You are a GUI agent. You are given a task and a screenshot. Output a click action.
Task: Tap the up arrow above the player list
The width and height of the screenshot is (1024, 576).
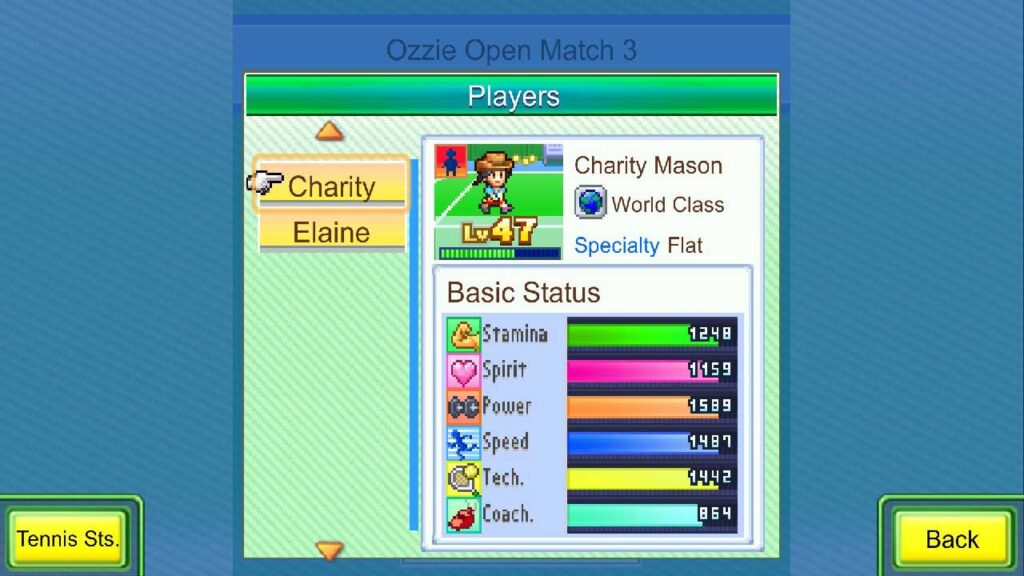pos(330,131)
